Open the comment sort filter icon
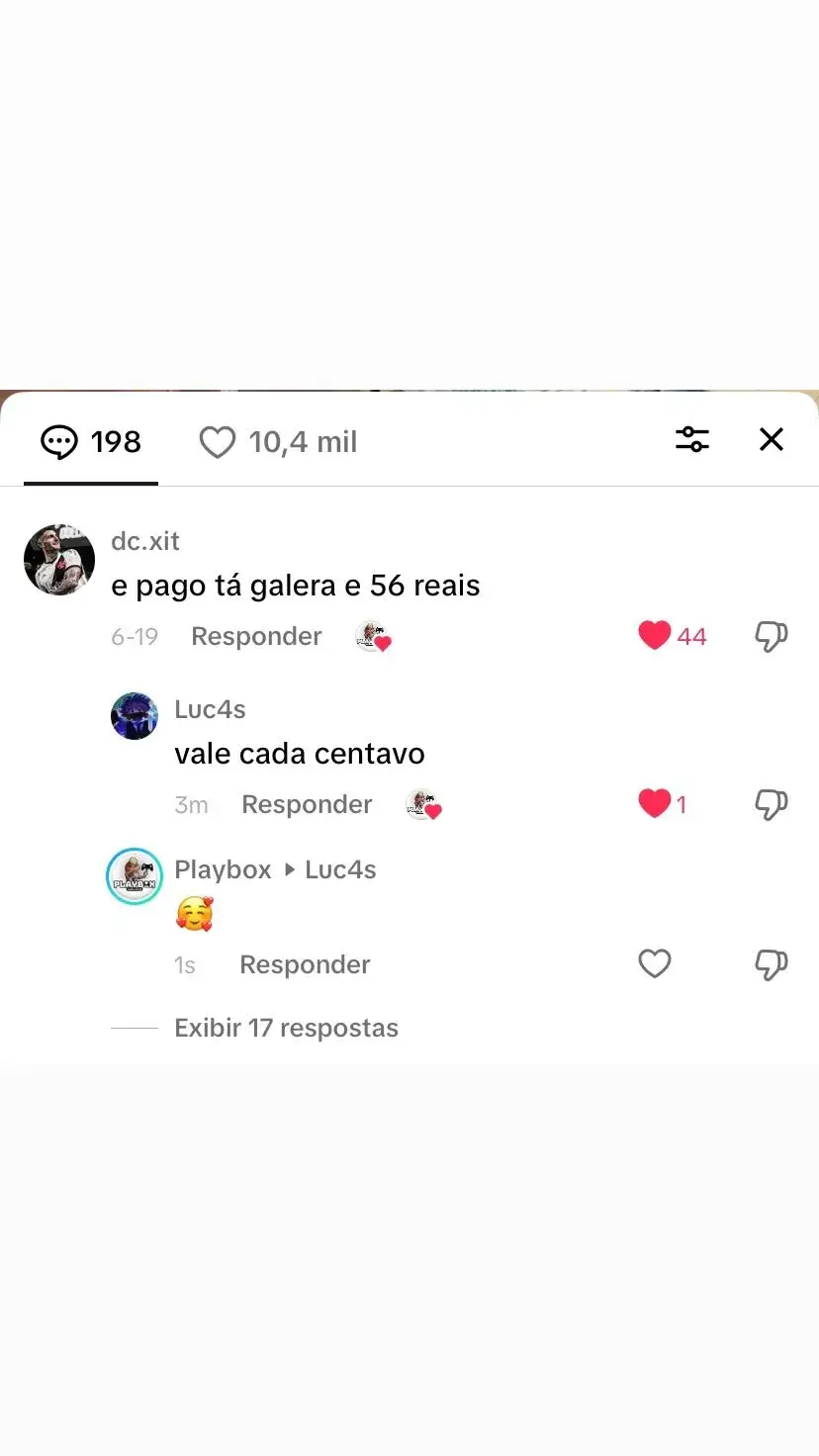The width and height of the screenshot is (819, 1456). [692, 439]
